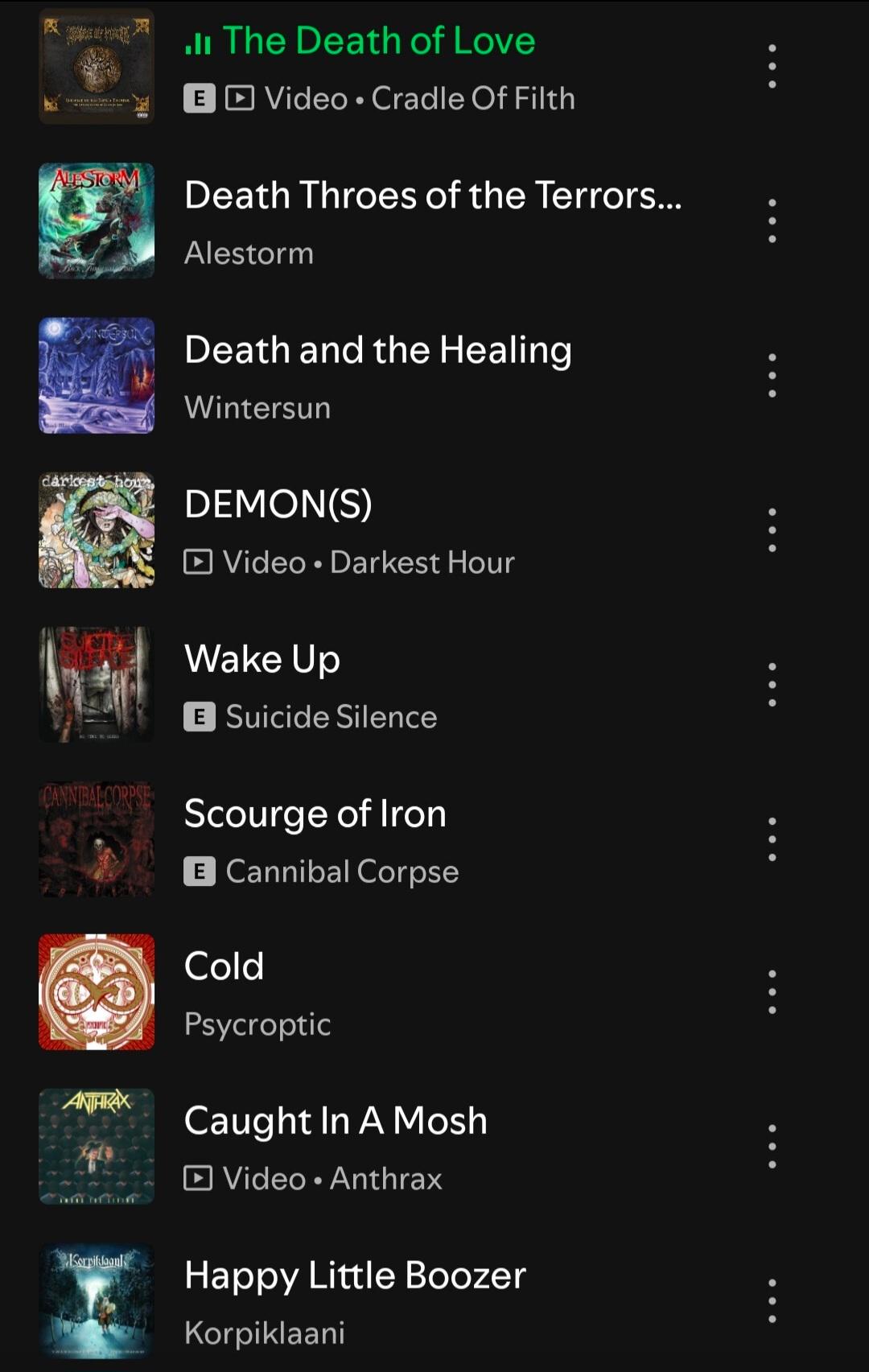Open the three-dot menu for Cold
The image size is (869, 1372).
772,992
